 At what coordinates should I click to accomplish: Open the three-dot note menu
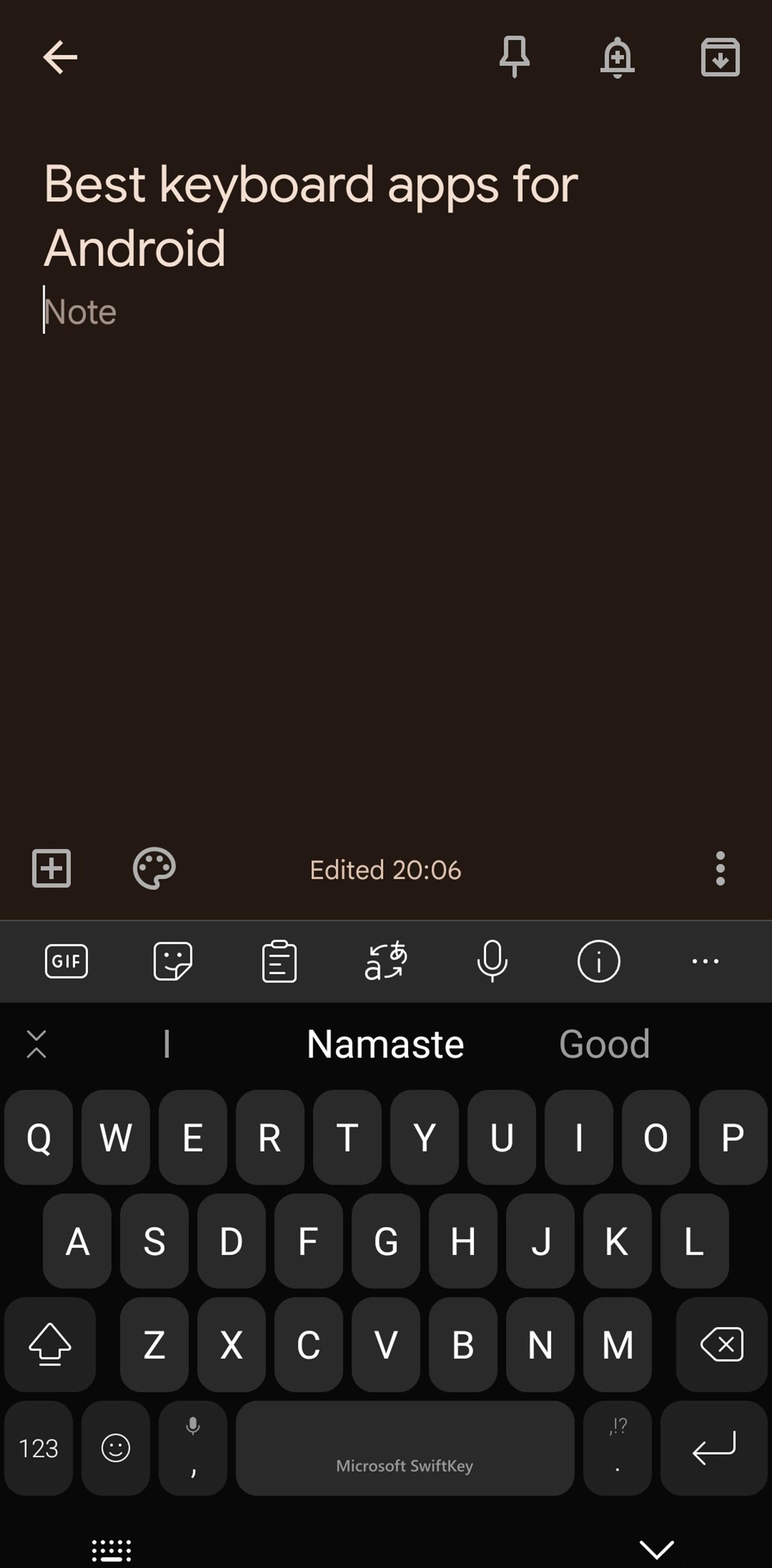(720, 868)
